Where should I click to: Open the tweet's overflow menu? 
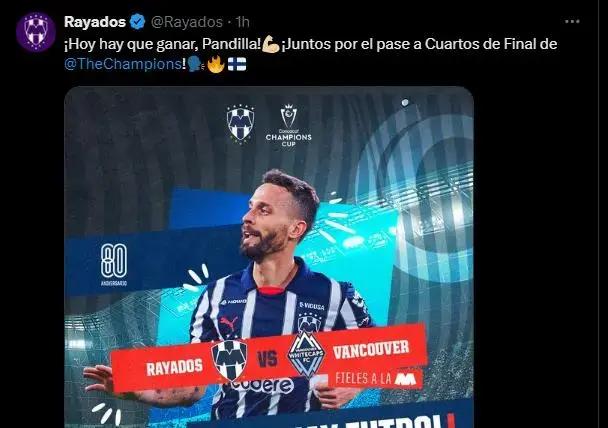571,21
